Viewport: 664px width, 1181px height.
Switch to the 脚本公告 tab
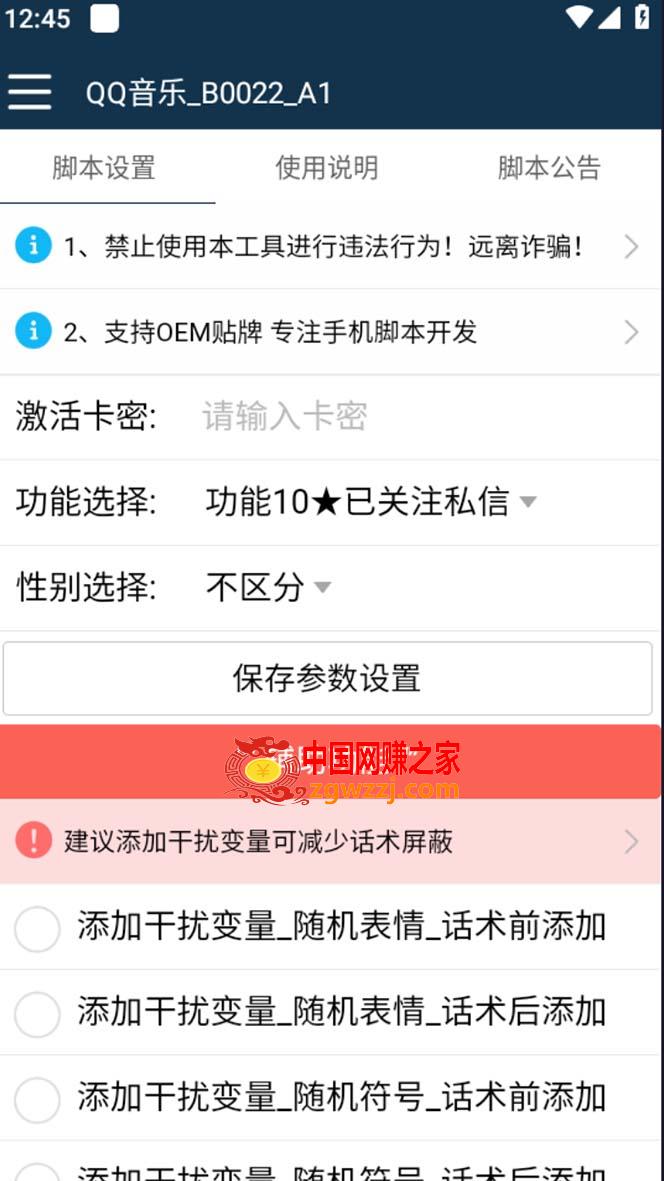click(550, 167)
